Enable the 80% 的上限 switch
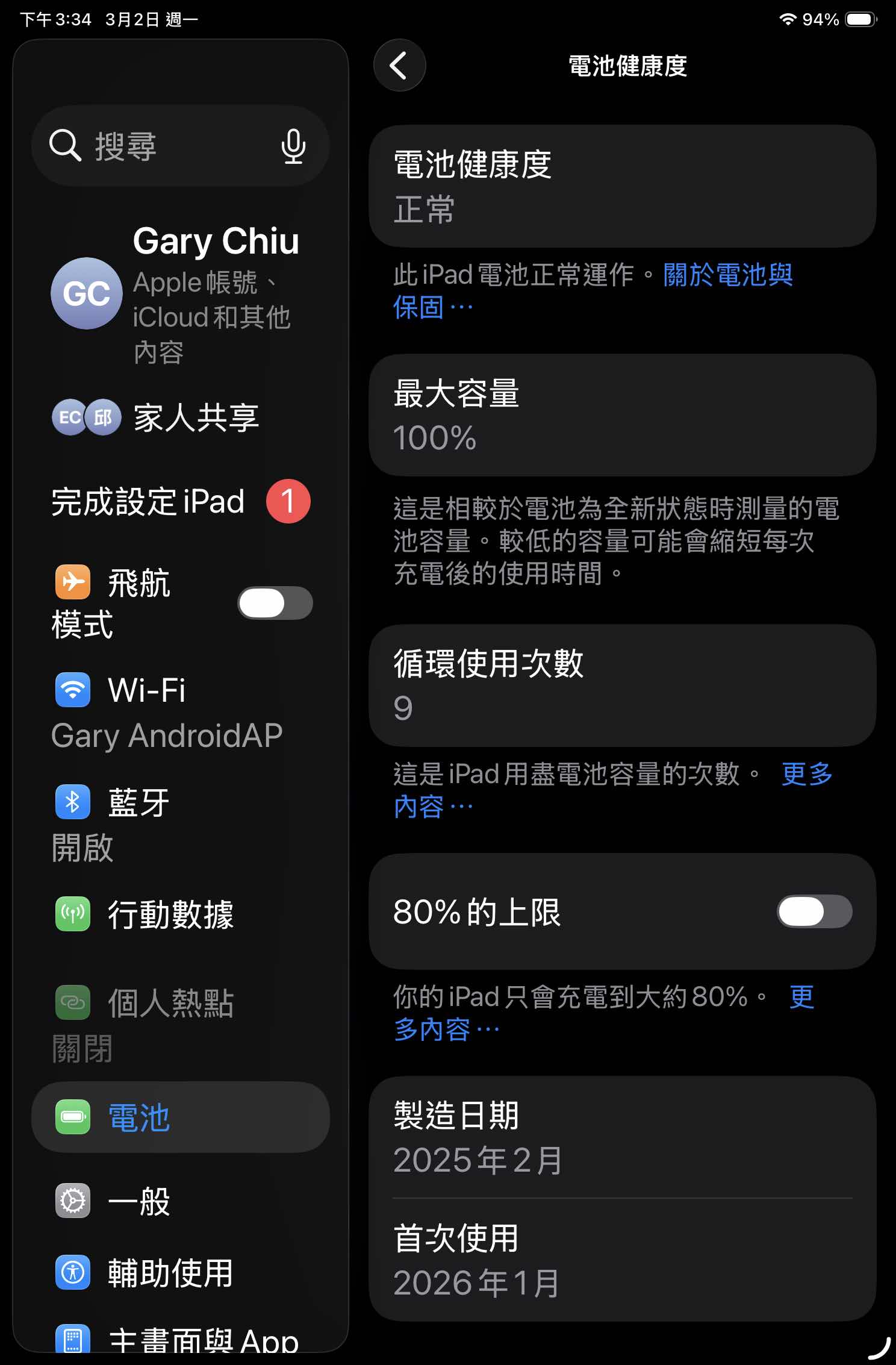Image resolution: width=896 pixels, height=1365 pixels. (x=814, y=911)
